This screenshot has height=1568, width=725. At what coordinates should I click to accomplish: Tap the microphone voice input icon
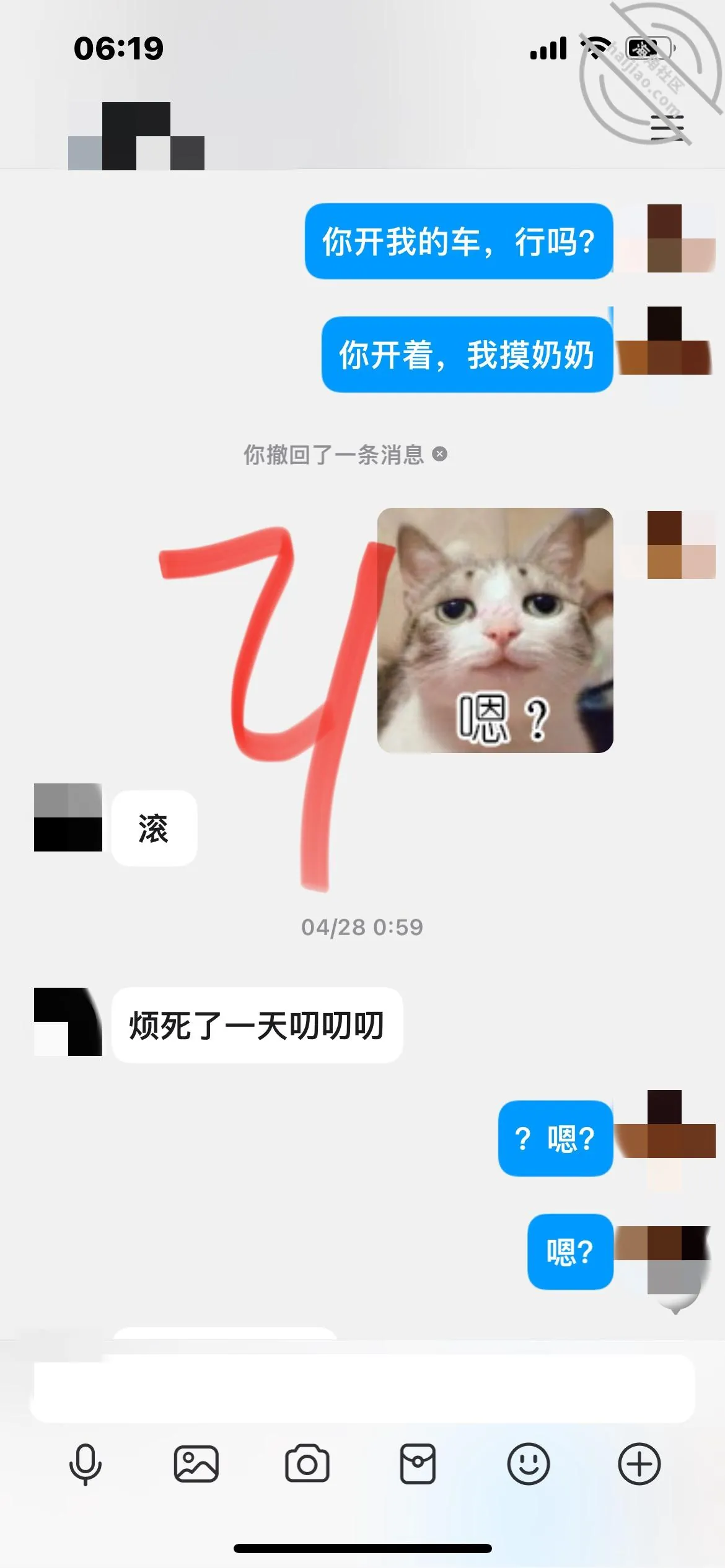coord(85,1464)
